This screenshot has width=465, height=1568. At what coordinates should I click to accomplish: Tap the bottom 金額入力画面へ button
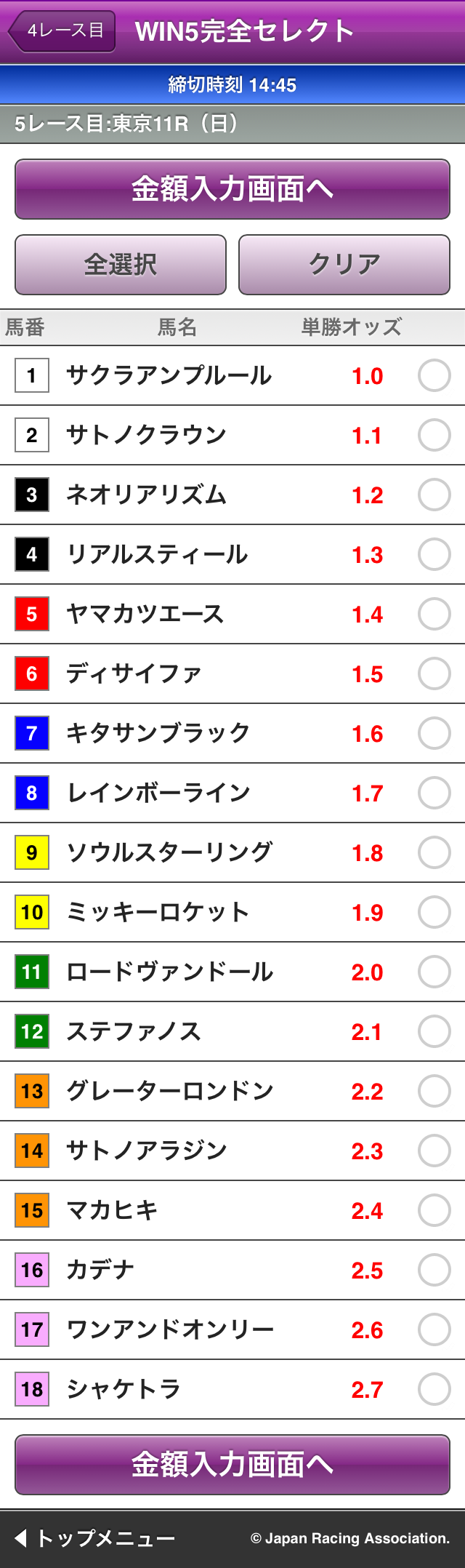pos(232,1465)
